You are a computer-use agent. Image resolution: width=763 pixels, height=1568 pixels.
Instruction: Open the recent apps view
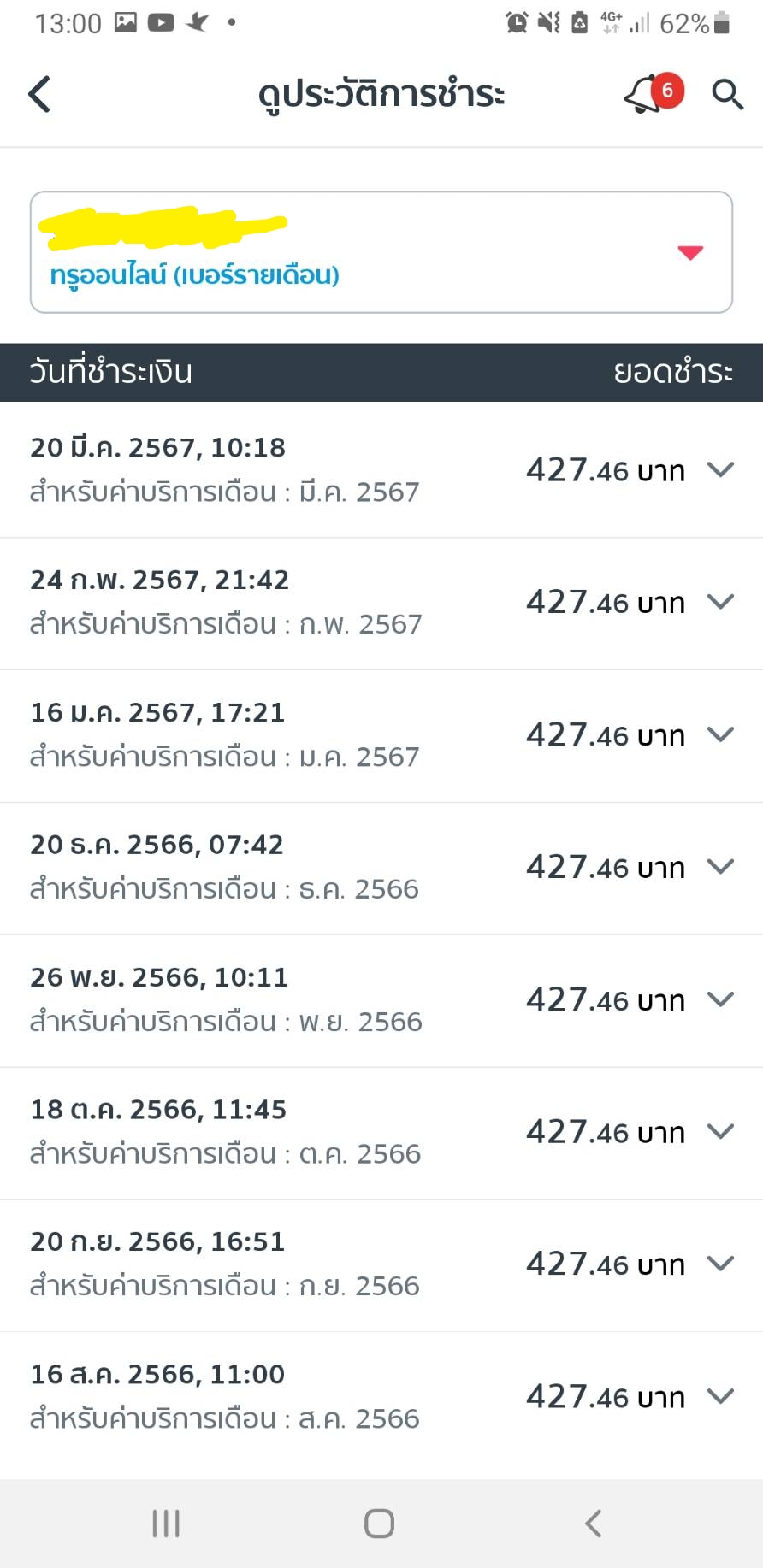[x=166, y=1523]
